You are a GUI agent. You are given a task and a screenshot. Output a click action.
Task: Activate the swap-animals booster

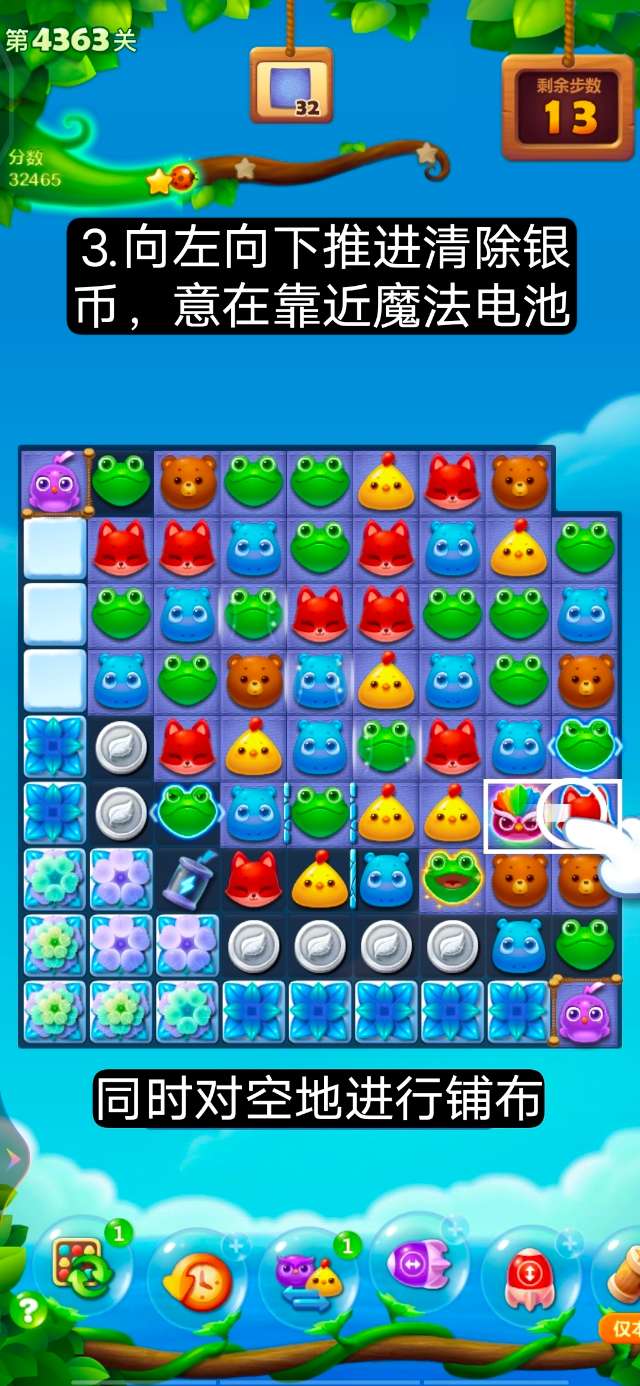[x=305, y=1275]
